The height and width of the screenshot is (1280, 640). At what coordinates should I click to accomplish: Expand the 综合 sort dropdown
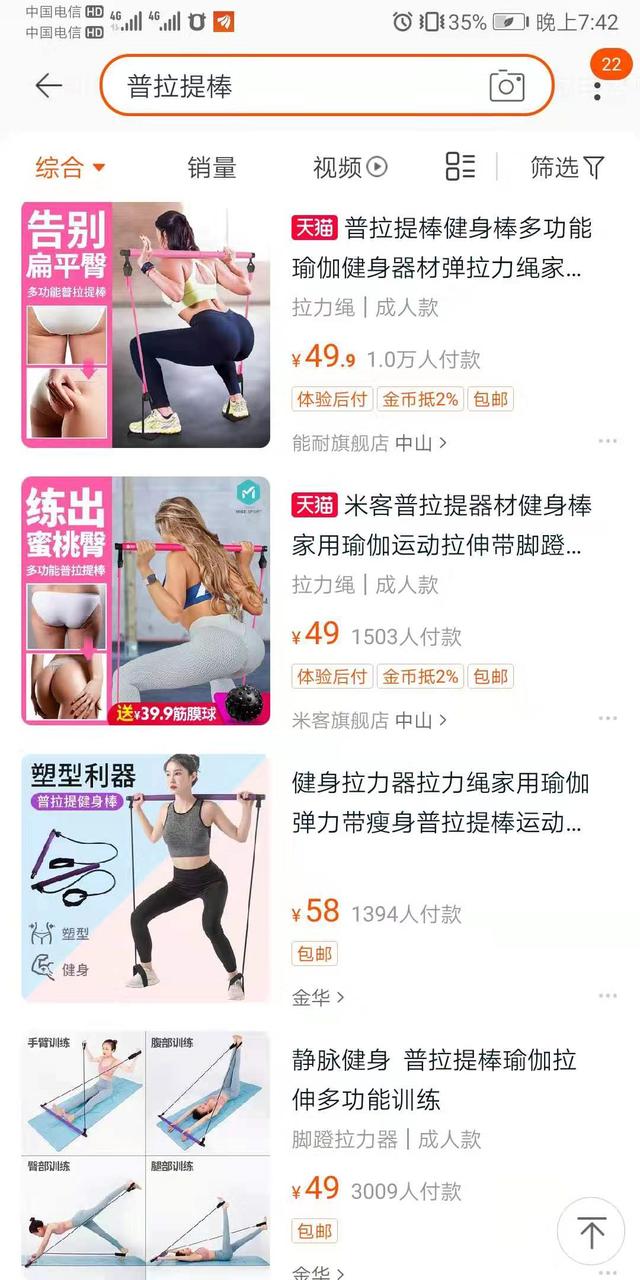(70, 167)
